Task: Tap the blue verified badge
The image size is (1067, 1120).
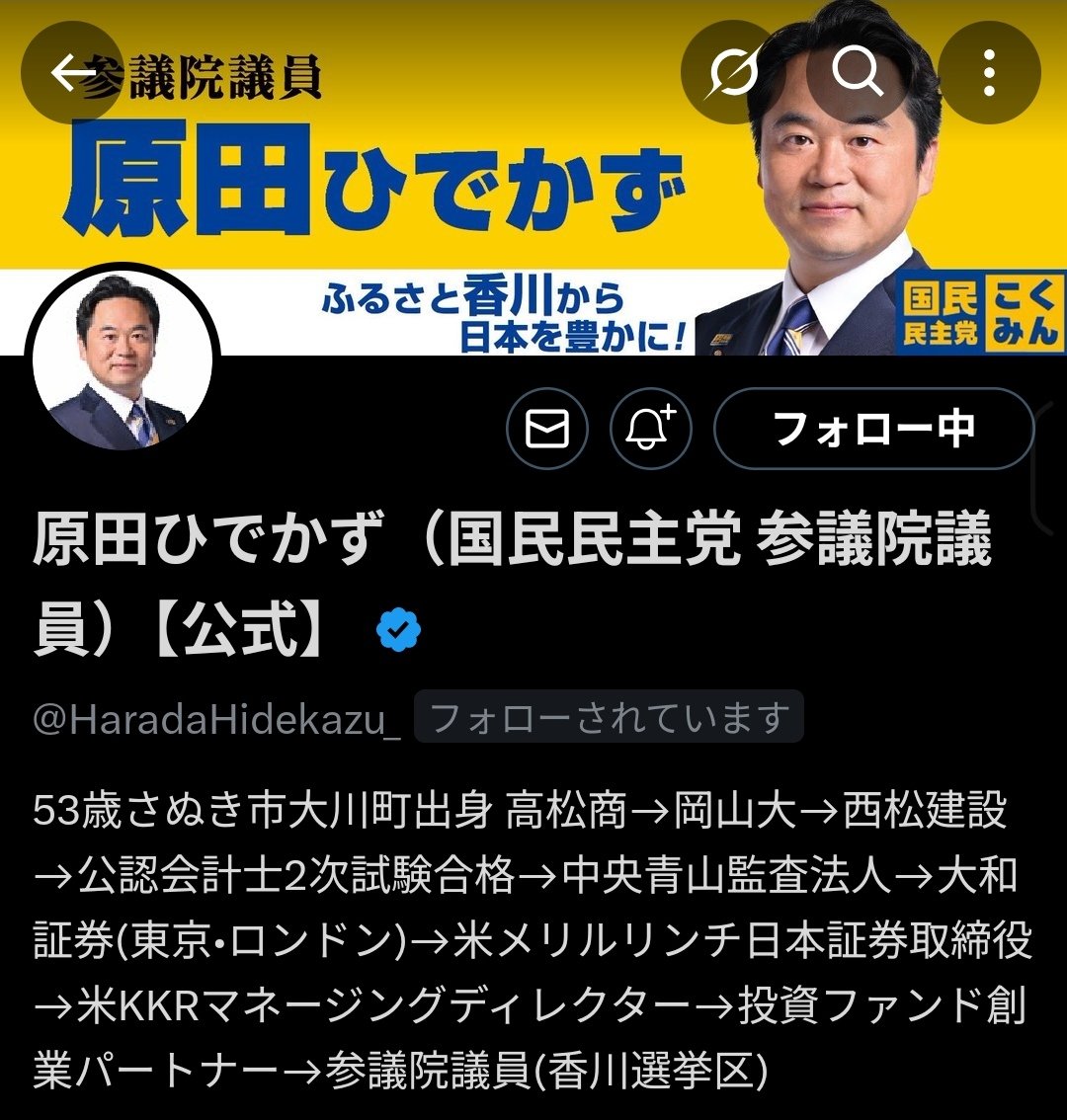Action: 399,629
